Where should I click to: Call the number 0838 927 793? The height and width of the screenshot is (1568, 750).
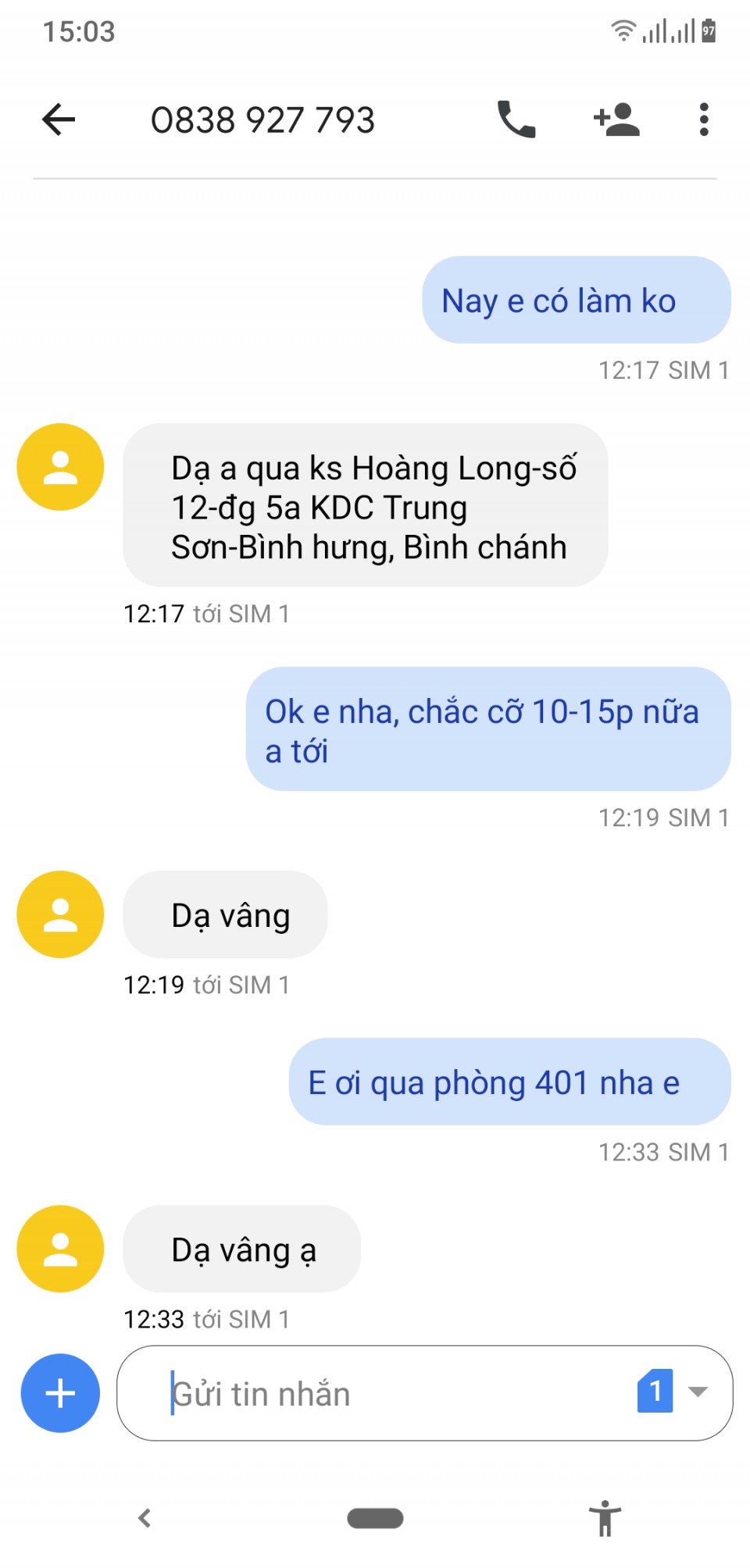[516, 119]
